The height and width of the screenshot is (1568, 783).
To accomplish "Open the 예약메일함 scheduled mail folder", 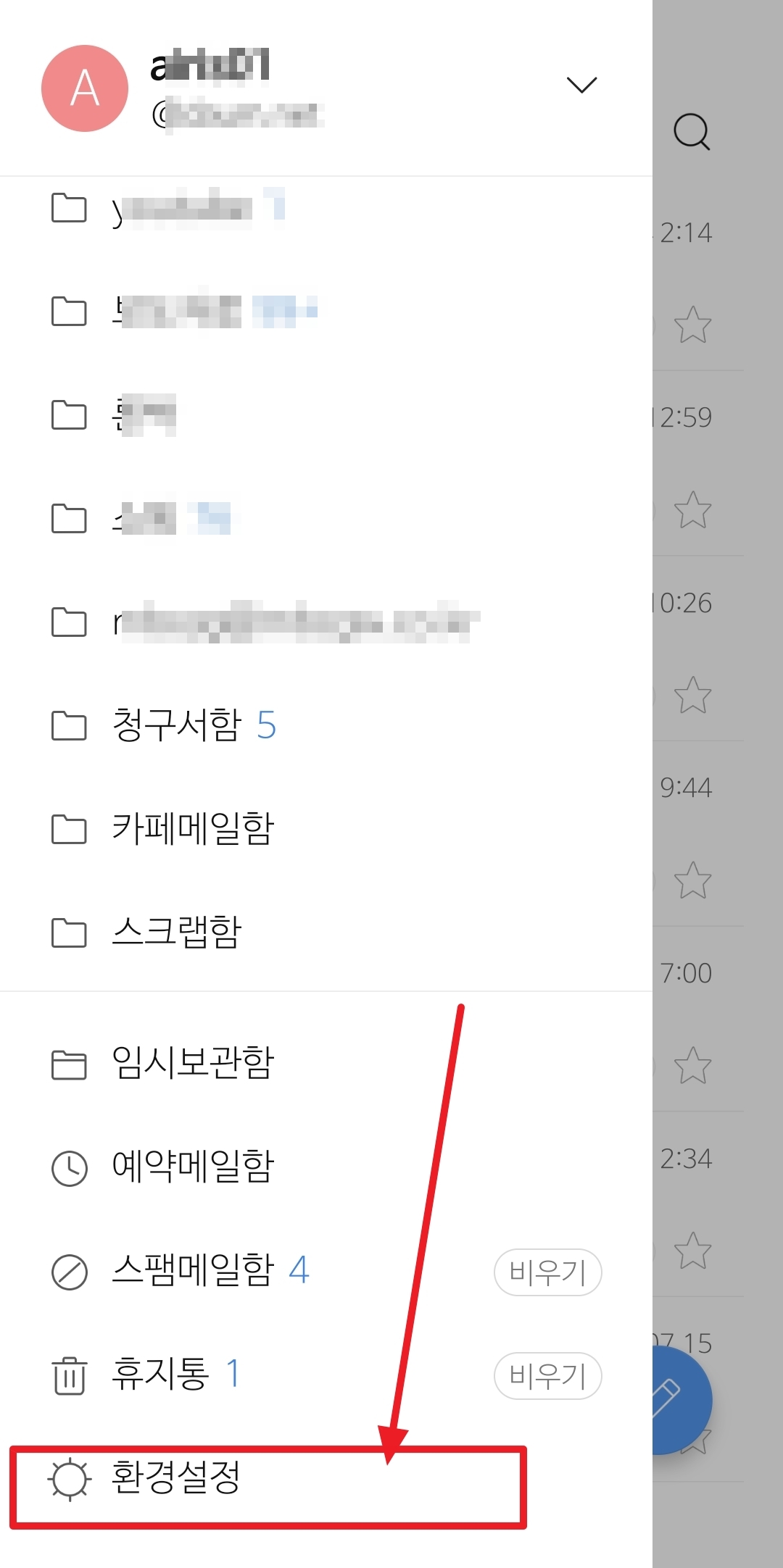I will coord(192,1167).
